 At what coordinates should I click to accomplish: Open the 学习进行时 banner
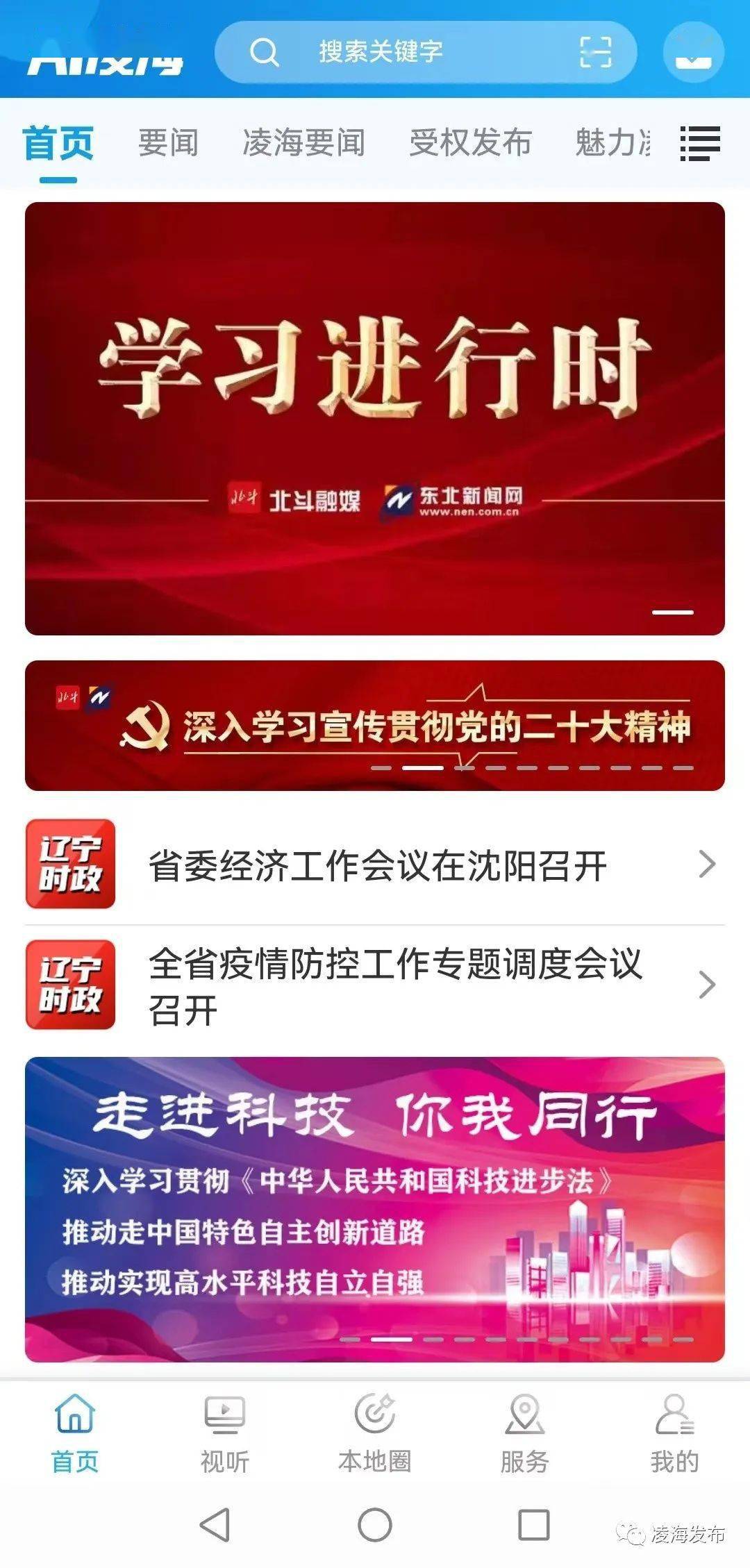[375, 417]
